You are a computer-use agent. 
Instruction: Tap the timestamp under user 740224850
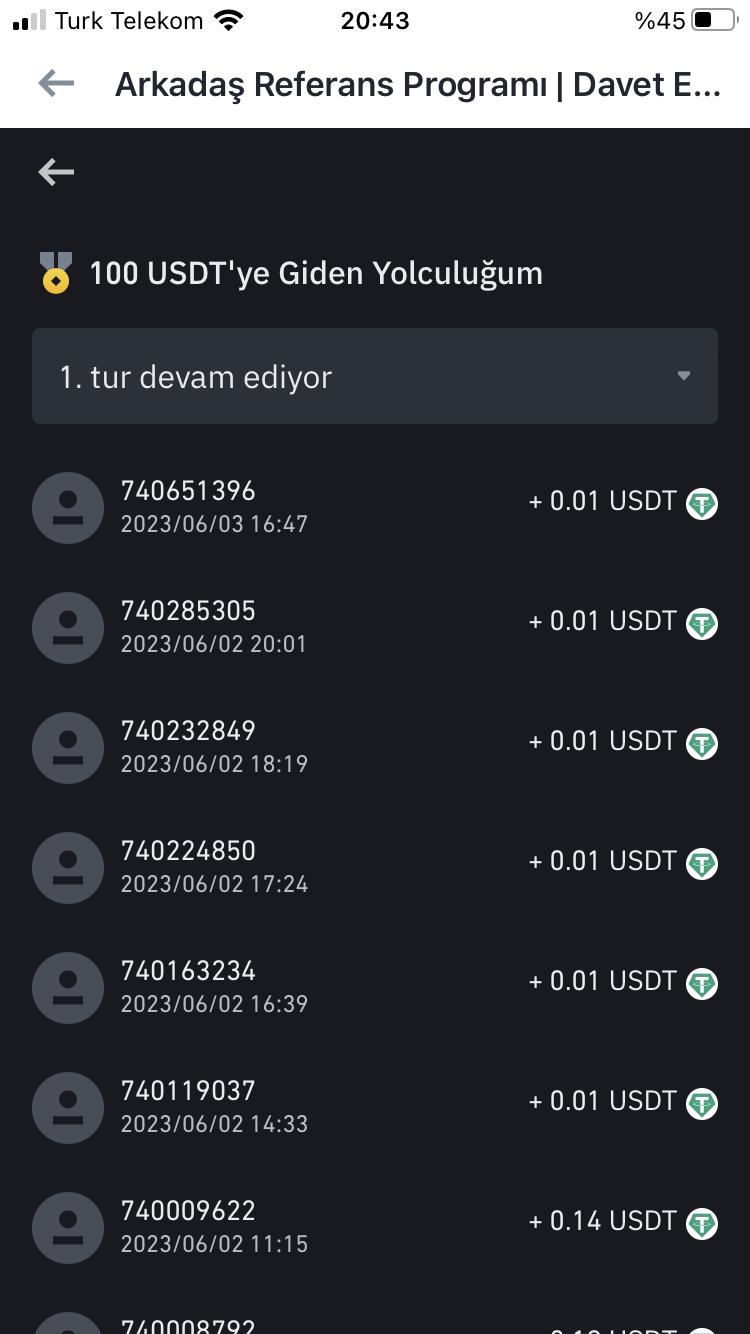pyautogui.click(x=213, y=883)
